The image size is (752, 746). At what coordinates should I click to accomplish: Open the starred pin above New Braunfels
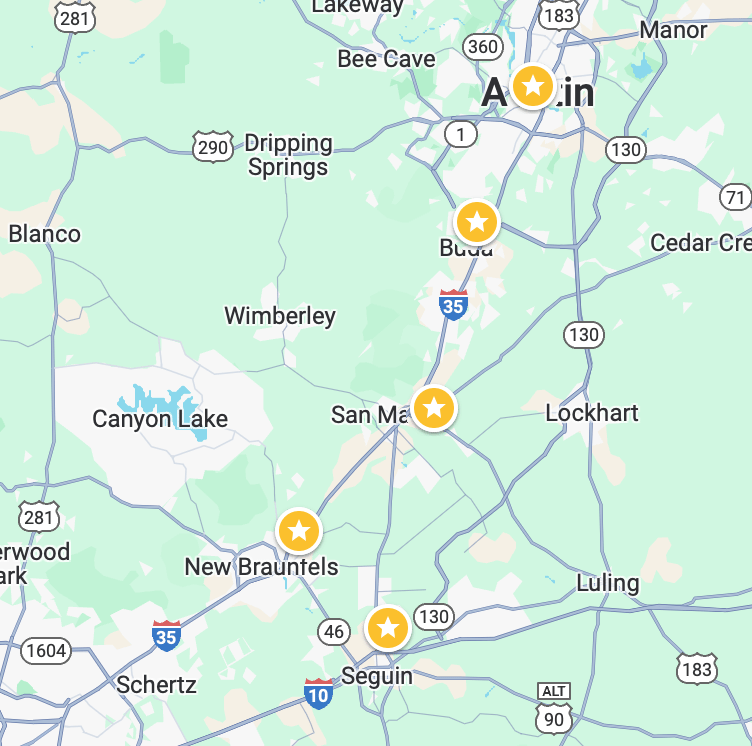299,531
